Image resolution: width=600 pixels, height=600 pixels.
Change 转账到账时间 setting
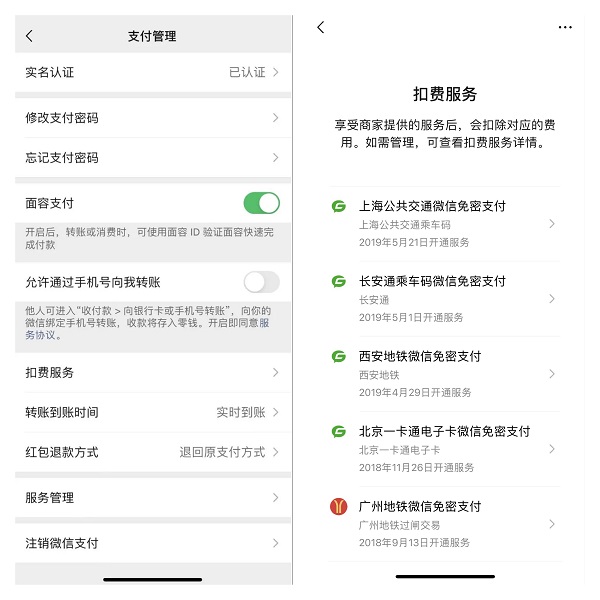(x=152, y=412)
